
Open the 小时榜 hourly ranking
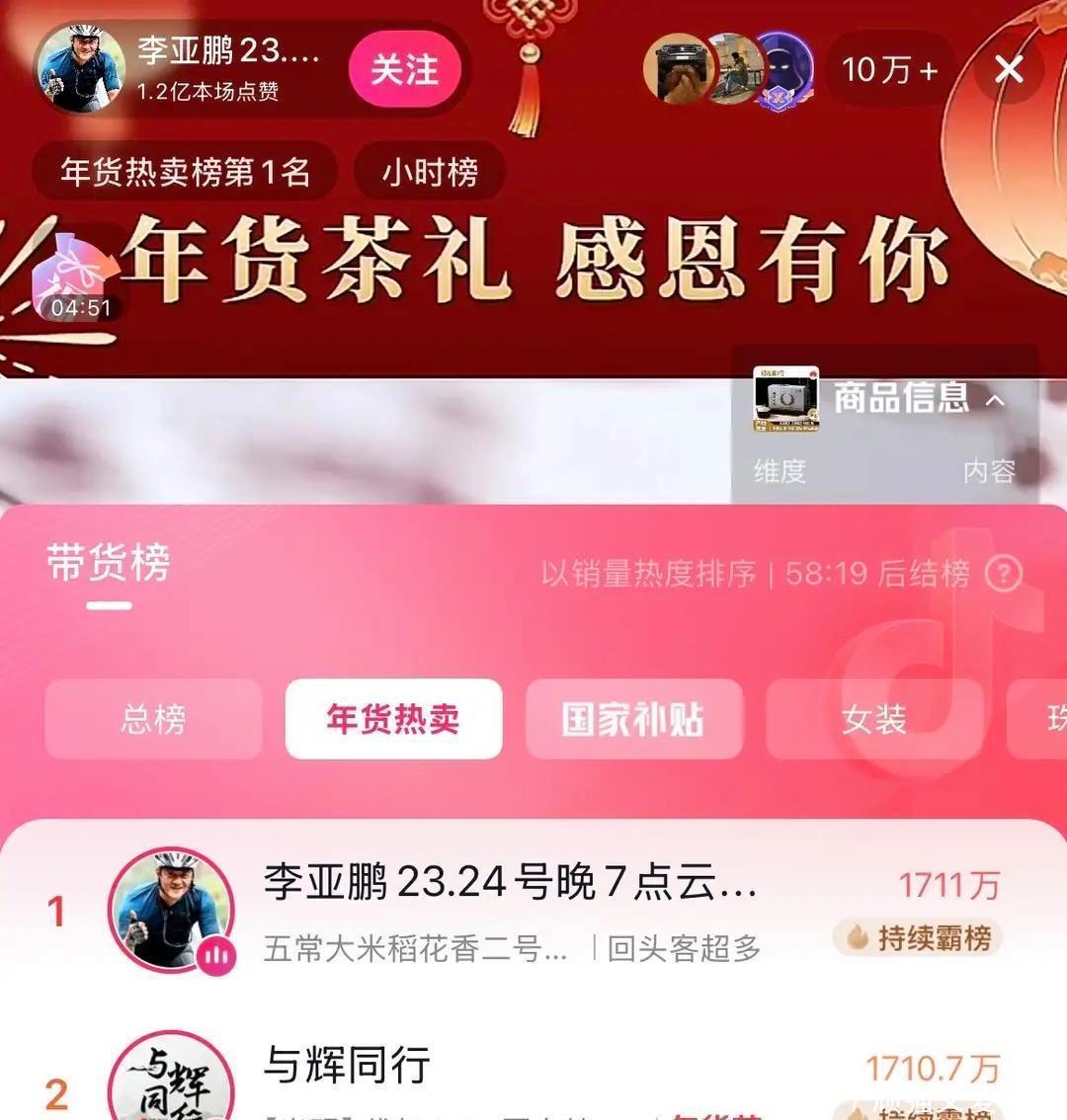(x=430, y=172)
